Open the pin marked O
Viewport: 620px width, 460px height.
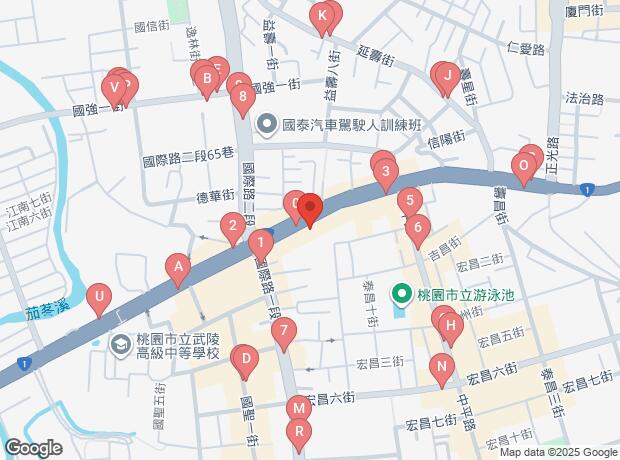pyautogui.click(x=523, y=166)
